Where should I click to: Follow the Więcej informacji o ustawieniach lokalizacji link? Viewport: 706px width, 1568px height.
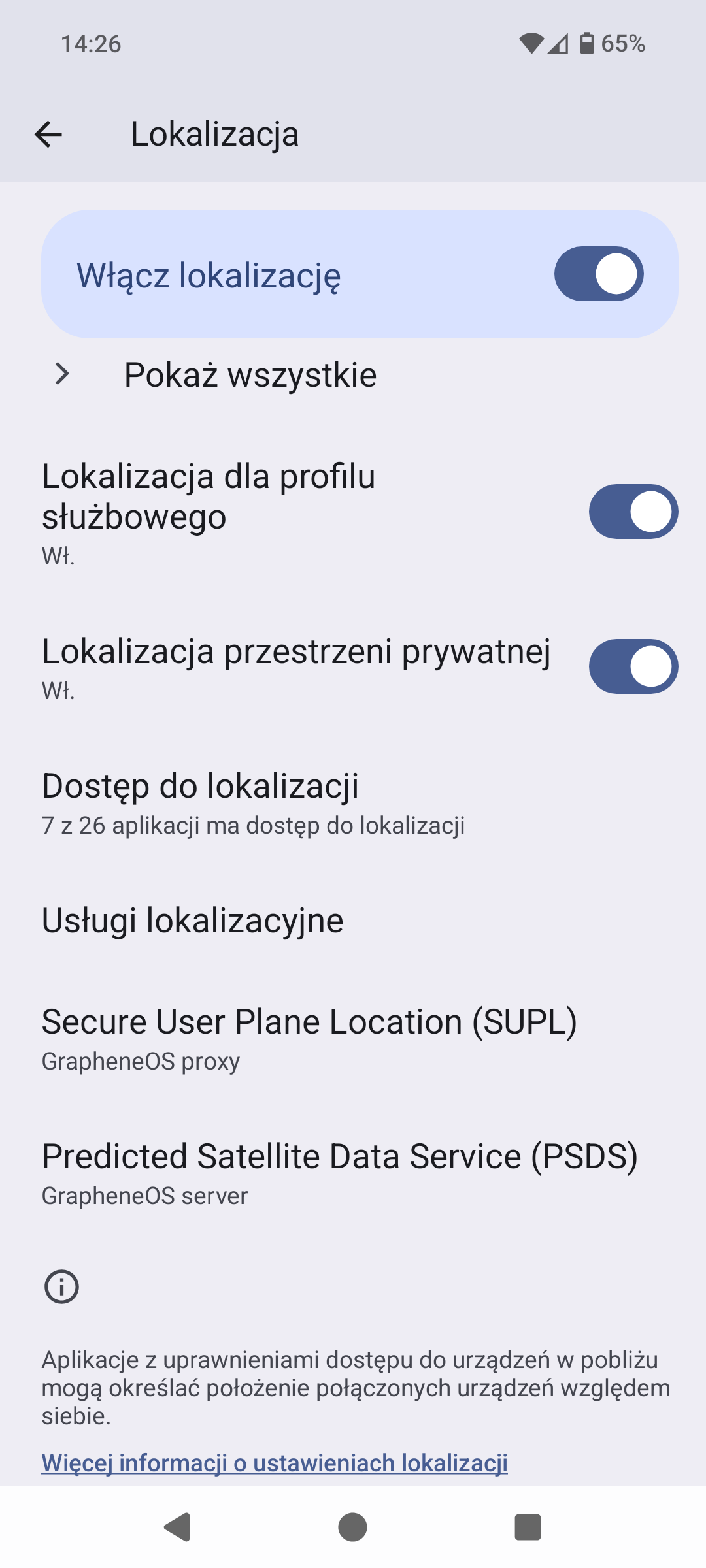click(x=275, y=1463)
